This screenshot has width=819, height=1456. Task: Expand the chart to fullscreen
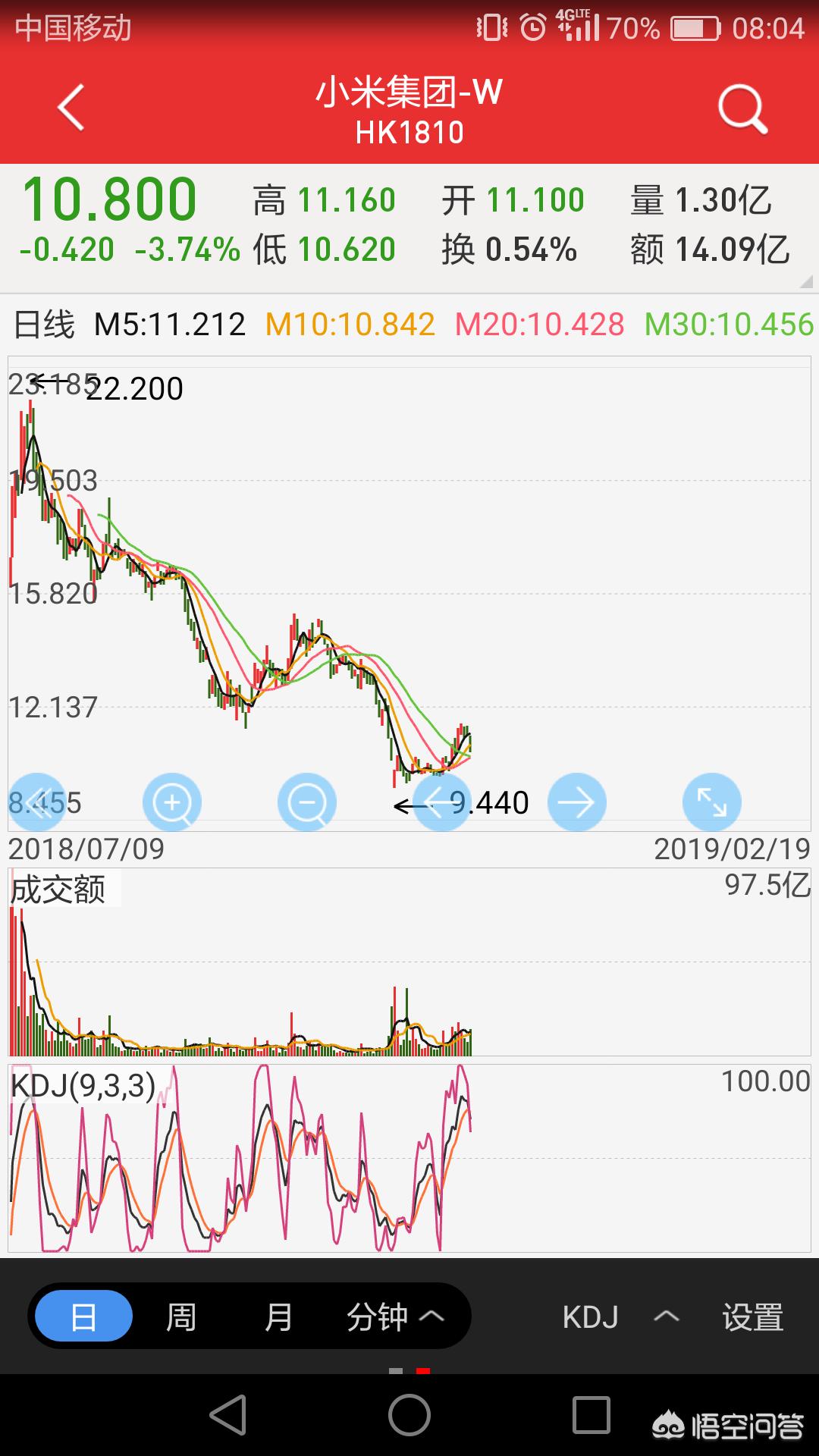(x=712, y=802)
